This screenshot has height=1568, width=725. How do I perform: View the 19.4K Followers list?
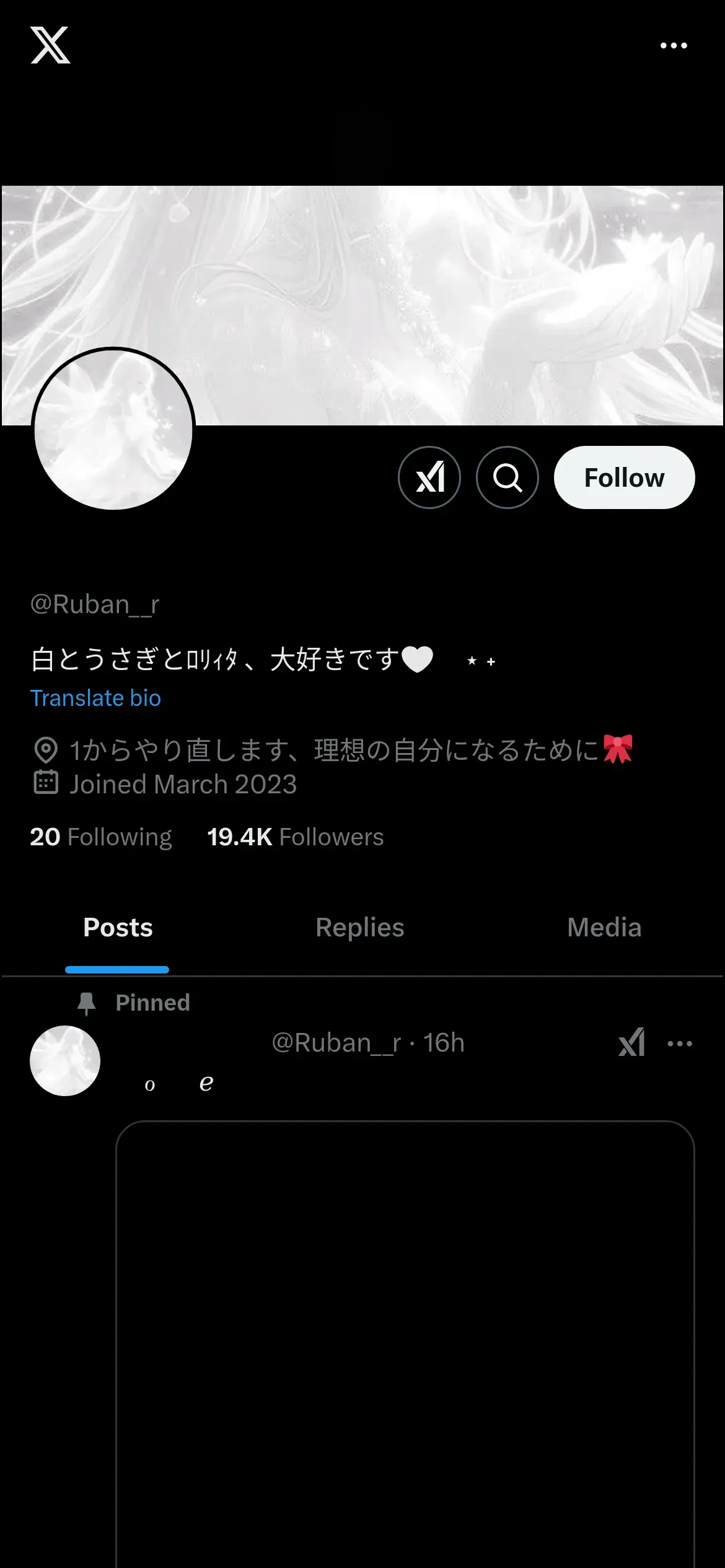tap(295, 837)
